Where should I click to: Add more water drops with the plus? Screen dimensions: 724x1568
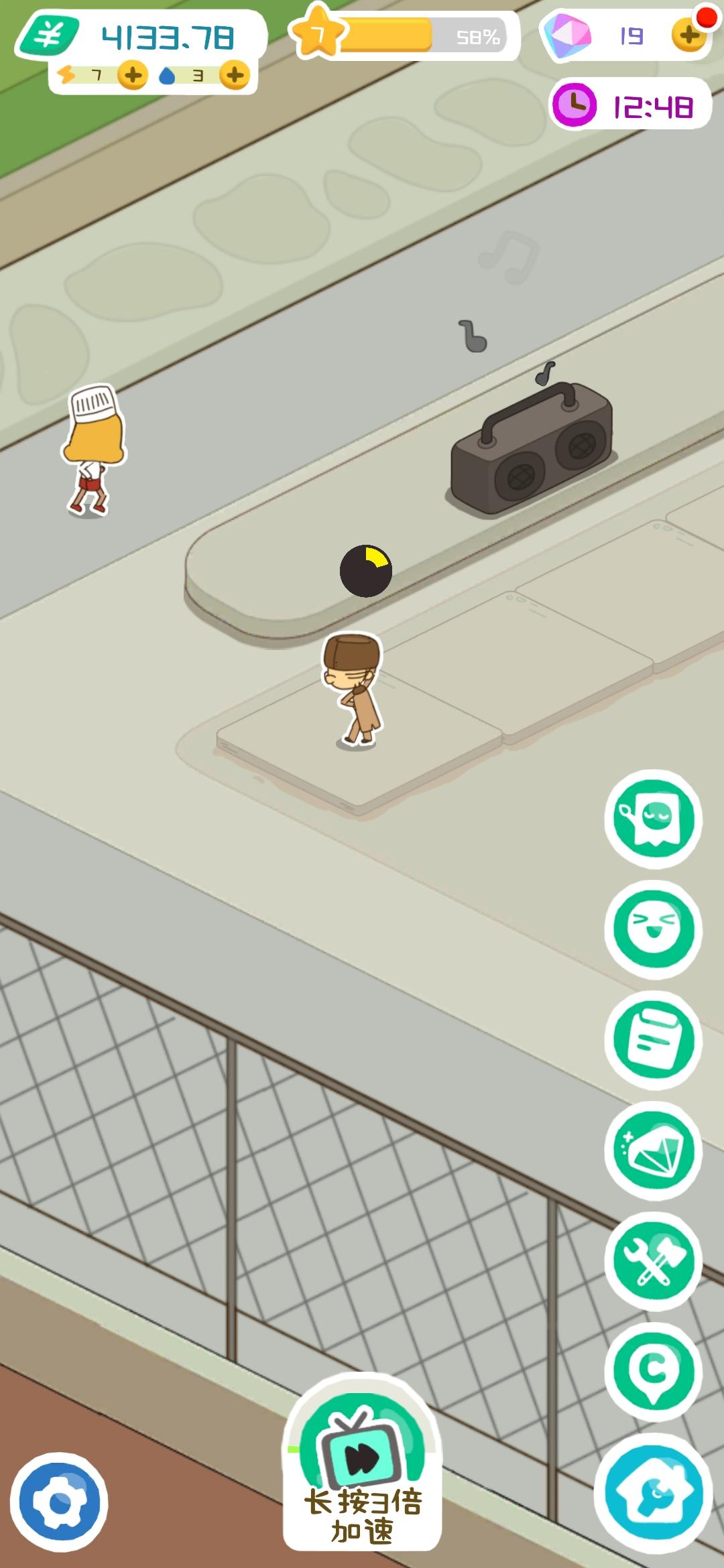pyautogui.click(x=235, y=75)
